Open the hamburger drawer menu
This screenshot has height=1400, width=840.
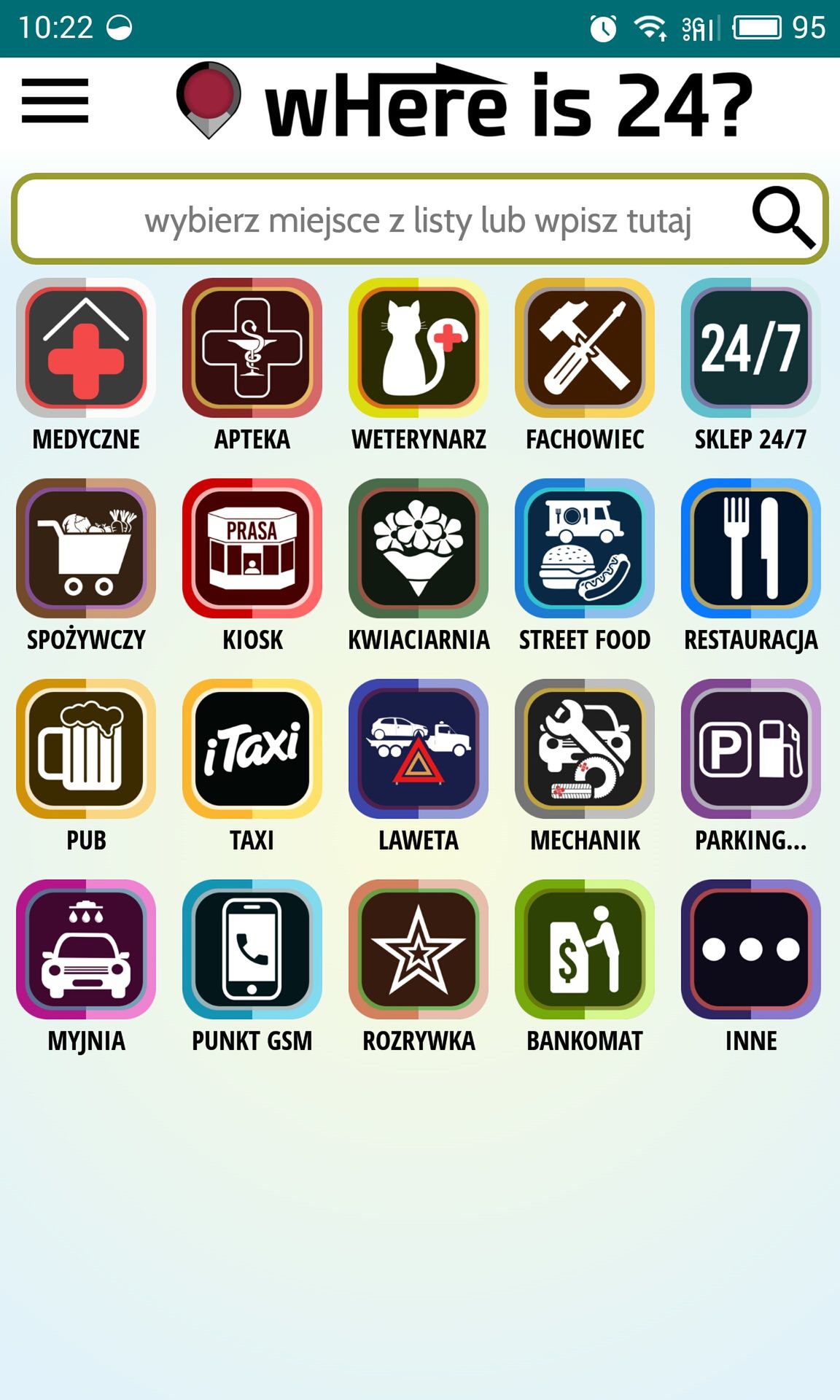(55, 101)
